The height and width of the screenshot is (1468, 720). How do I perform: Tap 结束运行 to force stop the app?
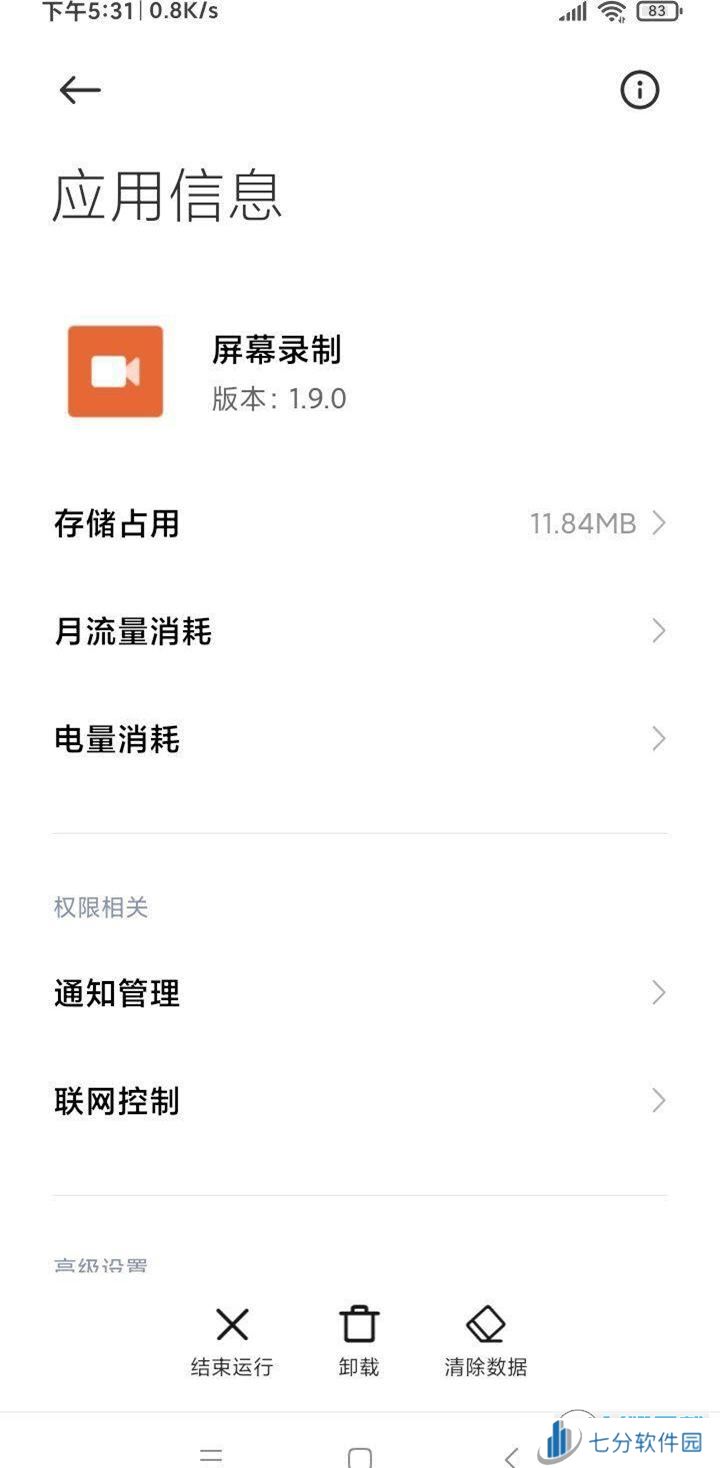(232, 1341)
